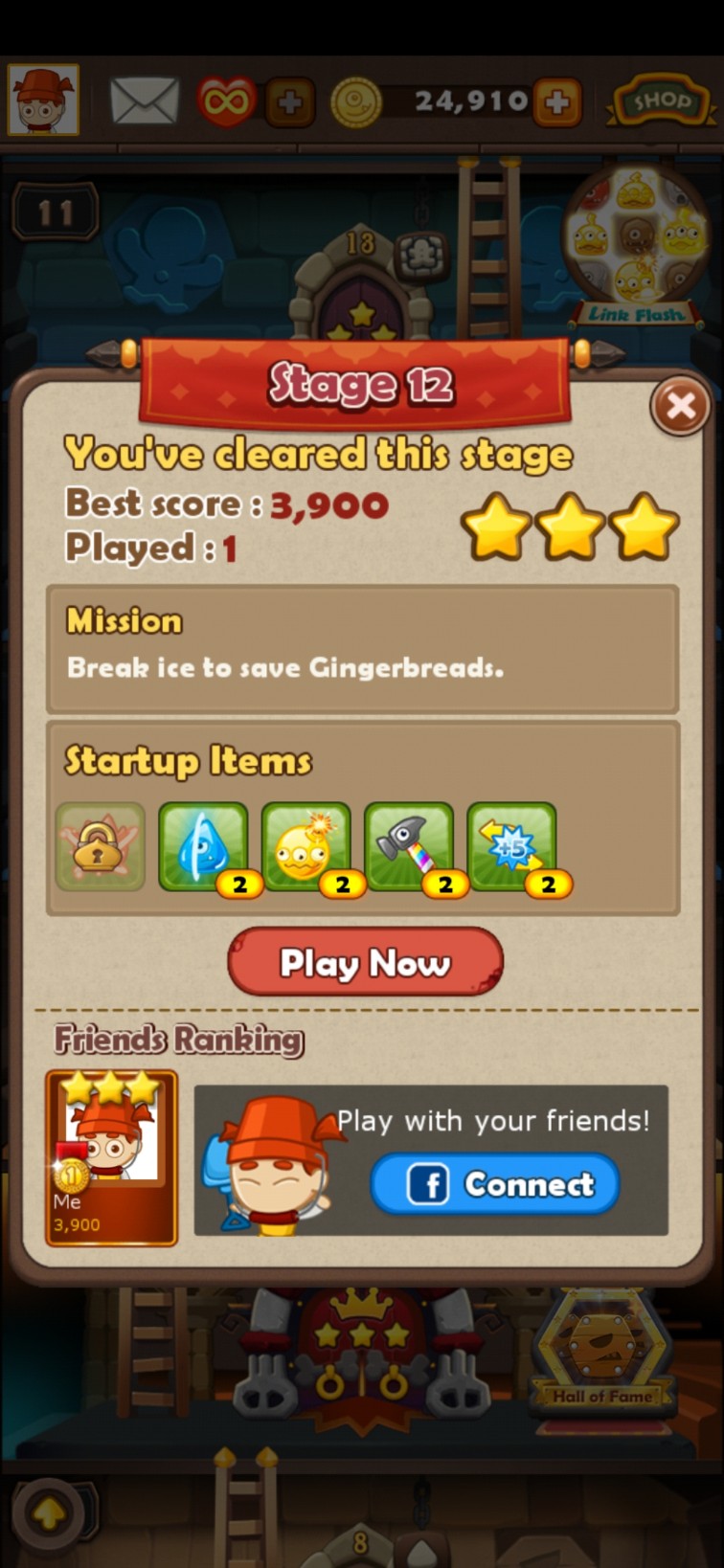This screenshot has width=724, height=1568.
Task: Open my ranking card in Friends Ranking
Action: click(111, 1158)
